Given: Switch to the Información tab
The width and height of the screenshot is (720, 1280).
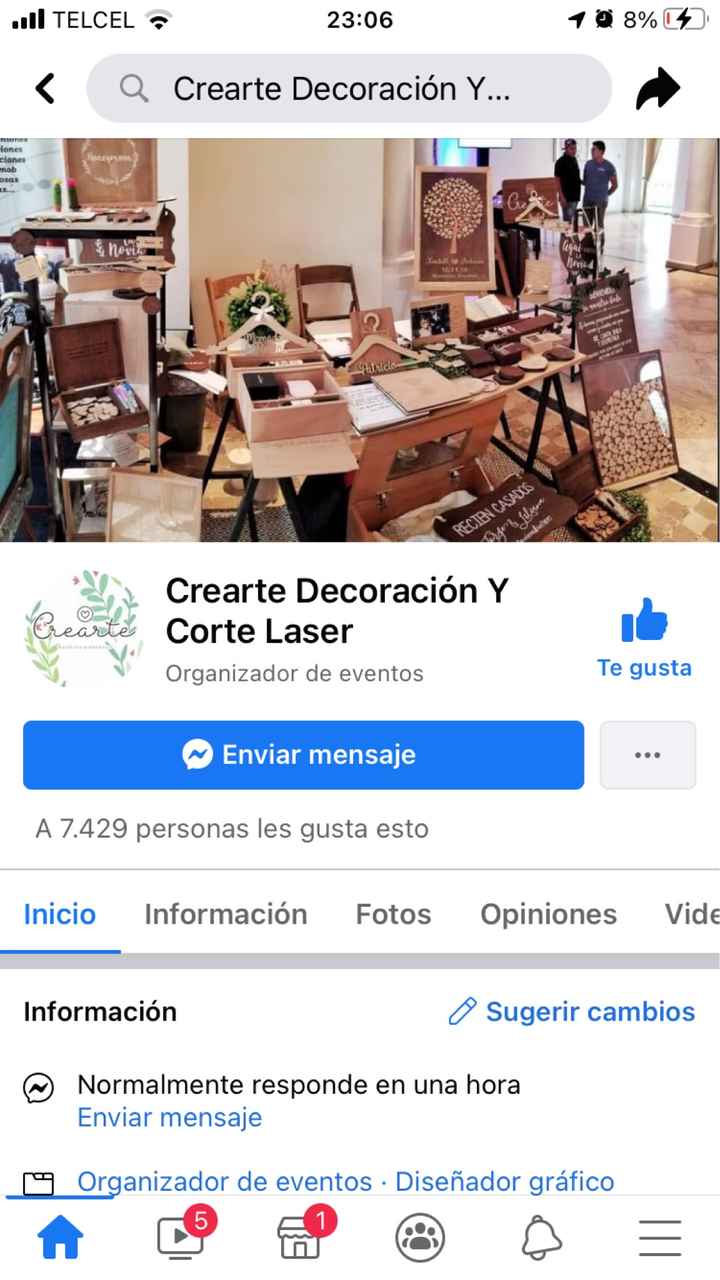Looking at the screenshot, I should 225,914.
